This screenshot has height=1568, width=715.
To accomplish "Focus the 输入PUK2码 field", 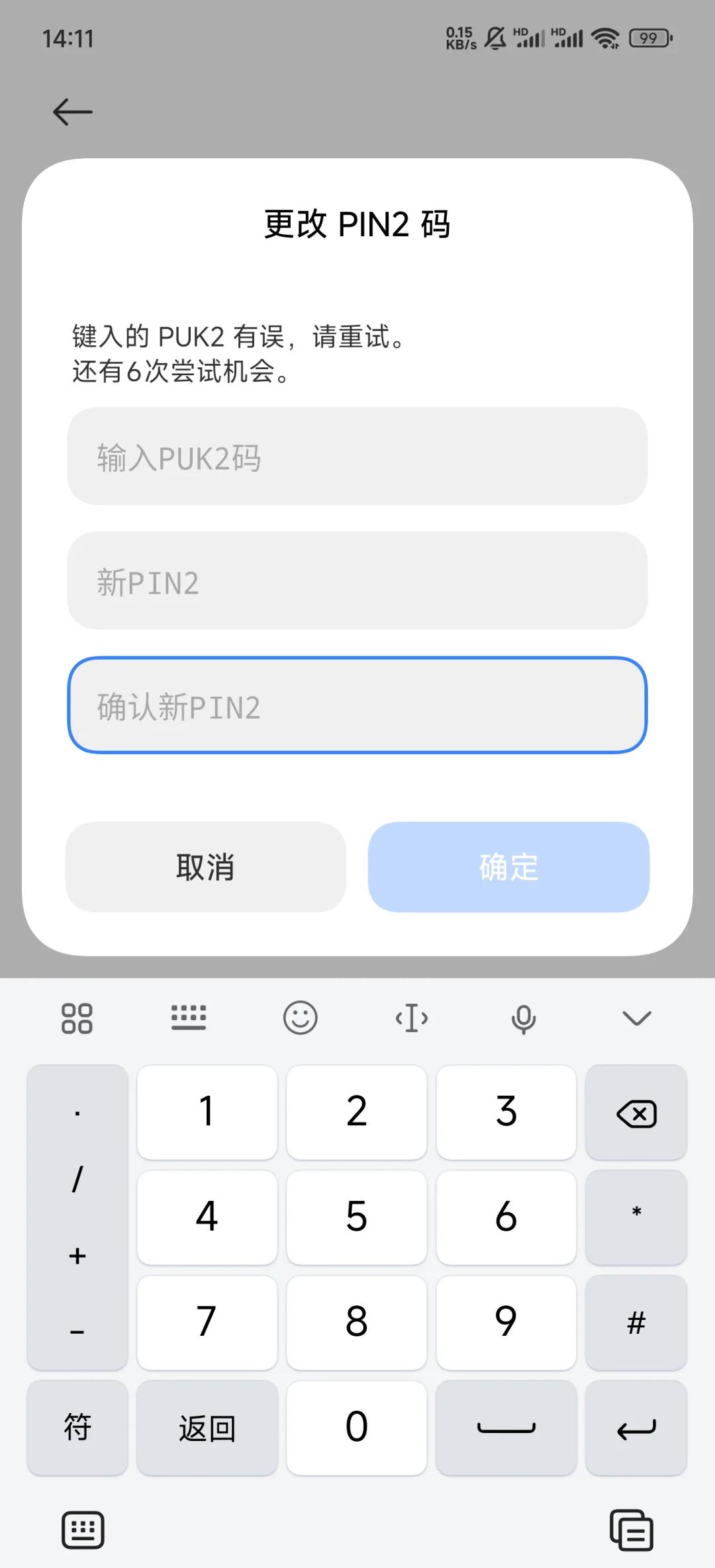I will click(358, 457).
